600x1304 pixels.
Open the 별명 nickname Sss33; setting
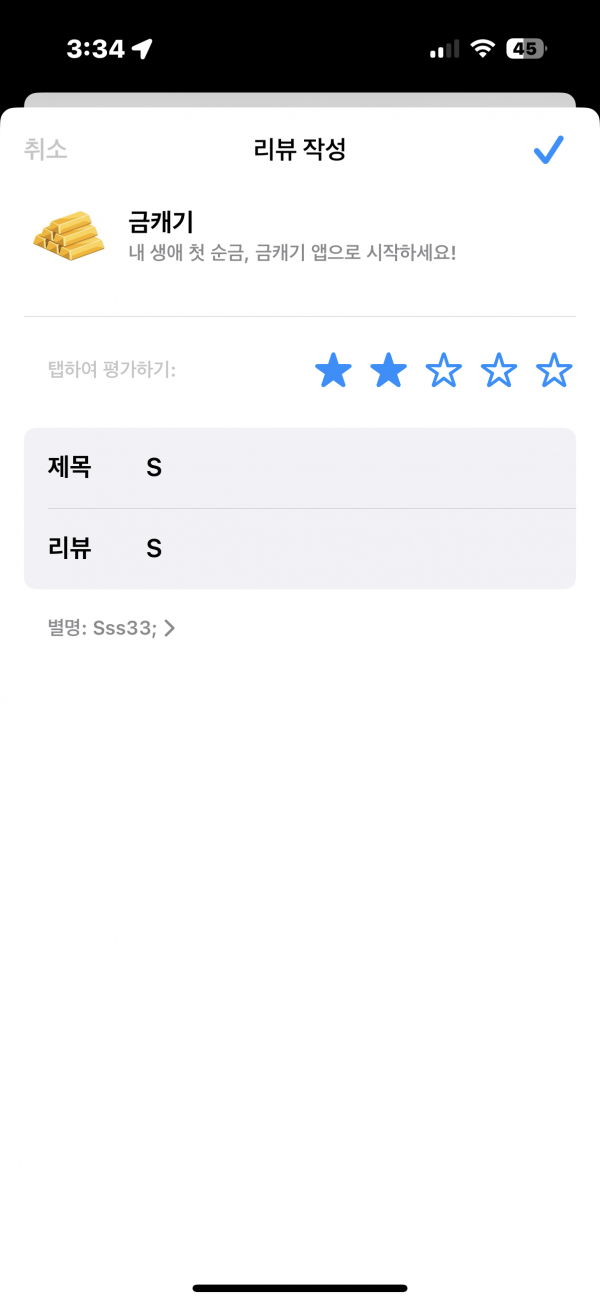click(111, 629)
